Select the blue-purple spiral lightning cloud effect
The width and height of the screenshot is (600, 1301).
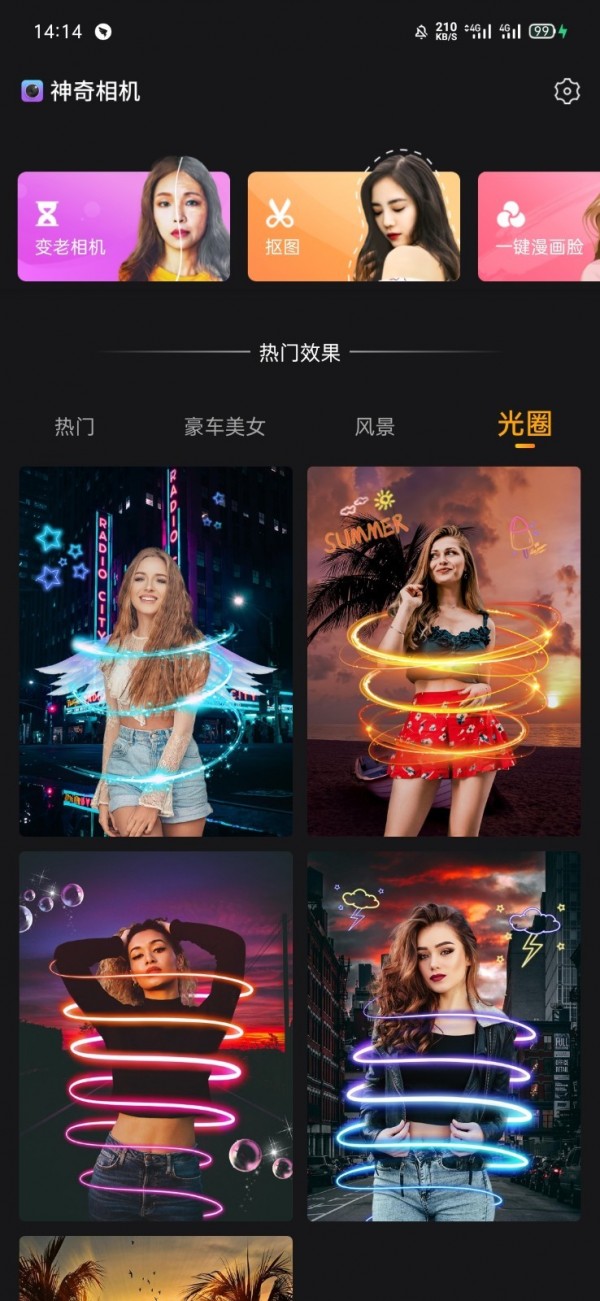pos(444,1036)
